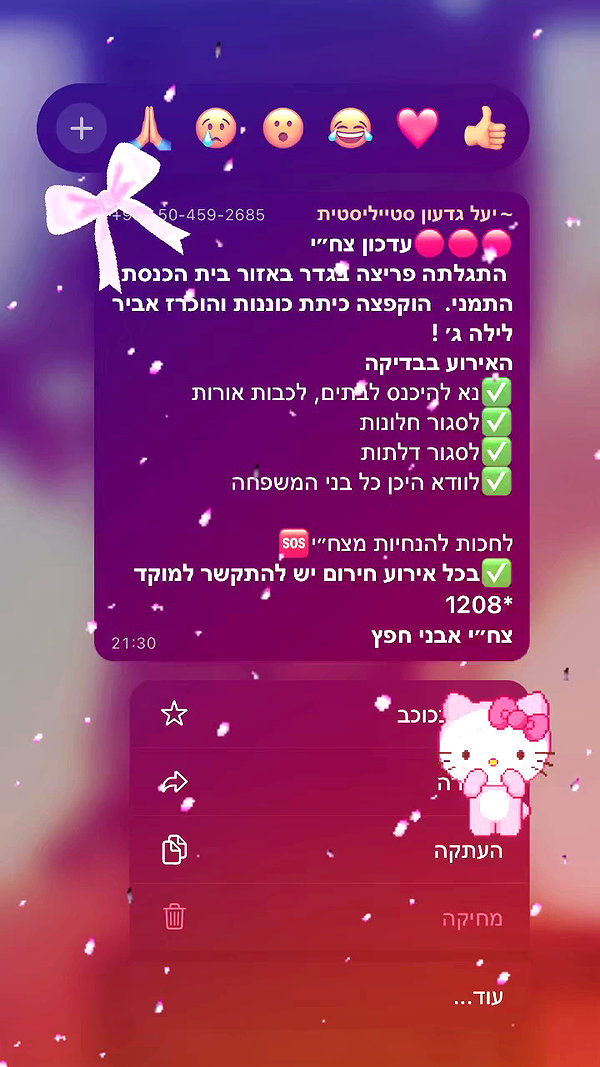Open more emoji reactions with plus
600x1067 pixels.
pyautogui.click(x=82, y=128)
